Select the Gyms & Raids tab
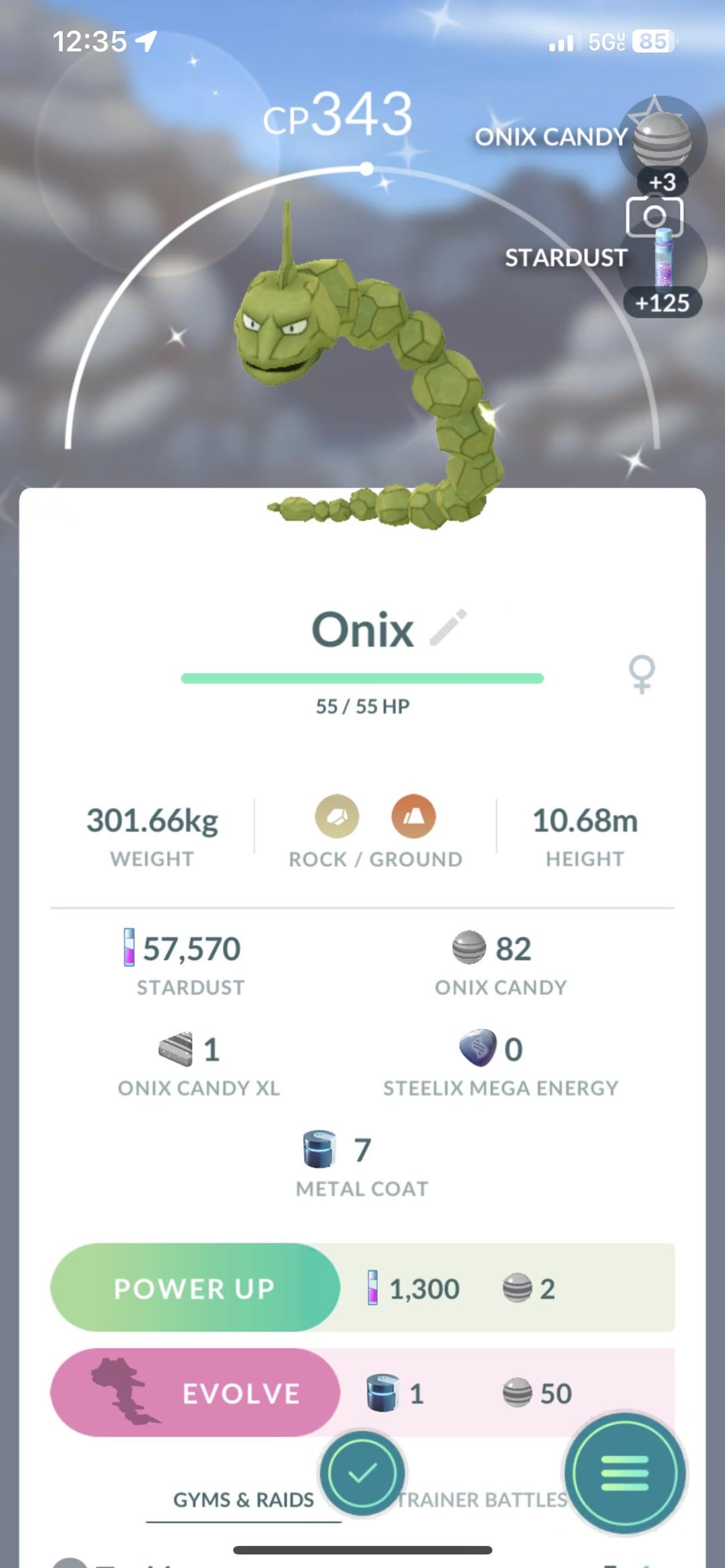The width and height of the screenshot is (725, 1568). [243, 1500]
